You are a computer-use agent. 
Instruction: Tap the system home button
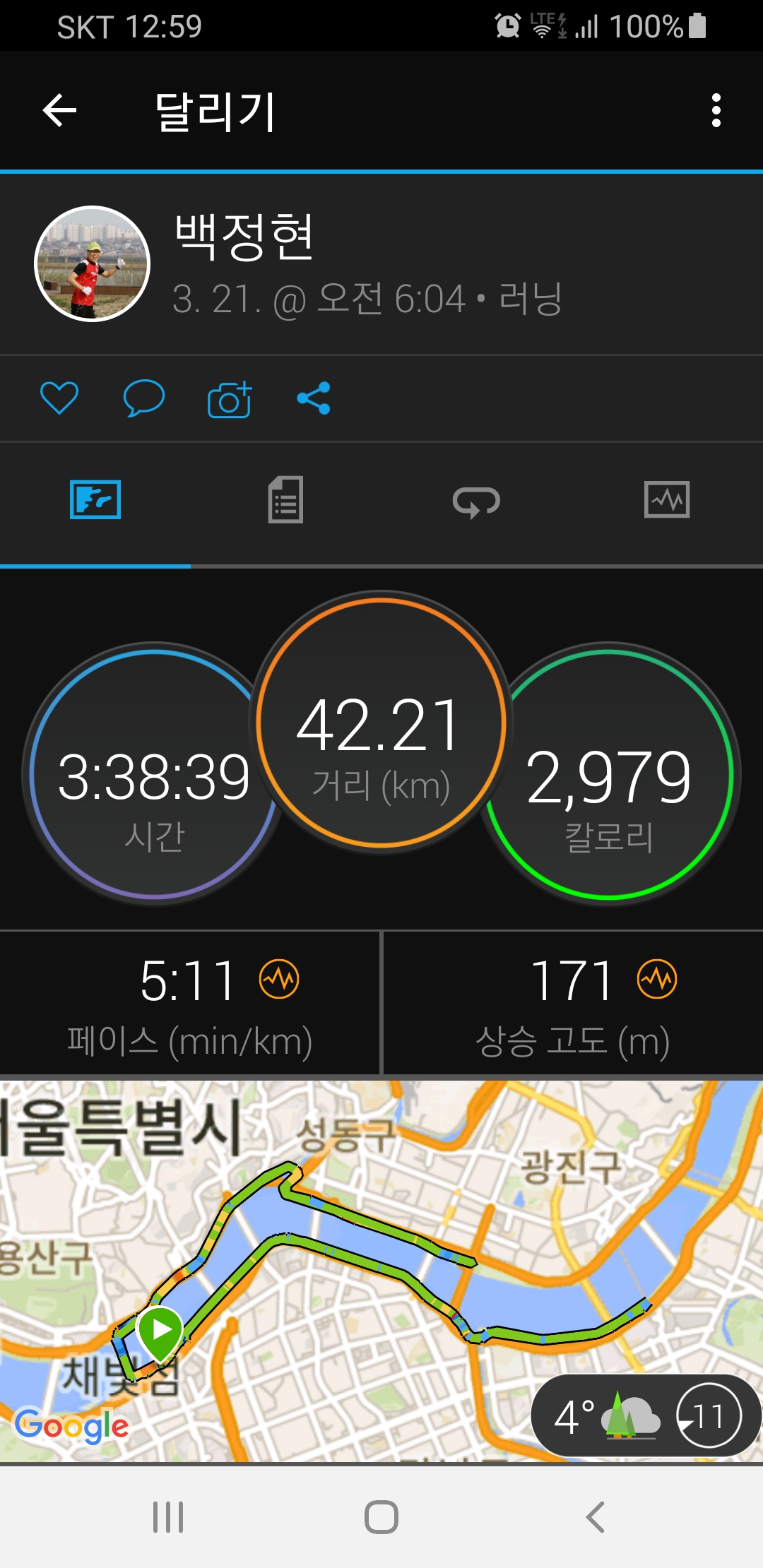coord(381,1516)
